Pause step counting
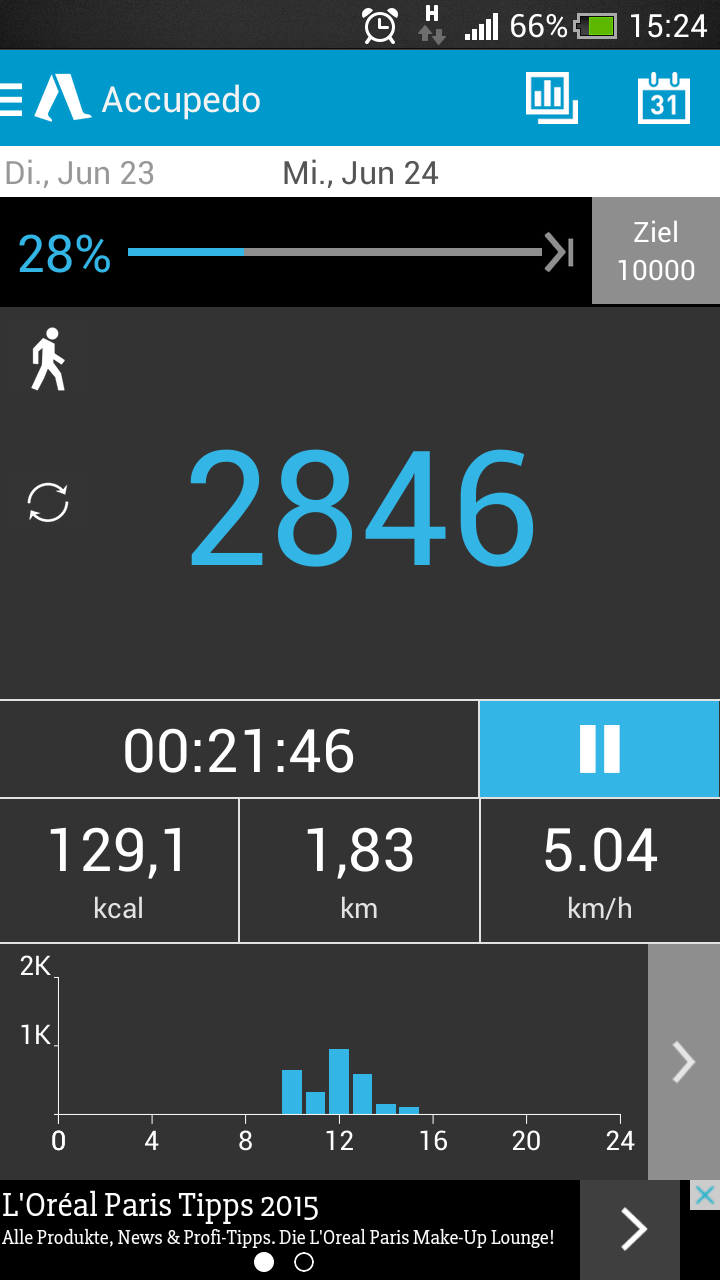This screenshot has width=720, height=1280. [599, 749]
